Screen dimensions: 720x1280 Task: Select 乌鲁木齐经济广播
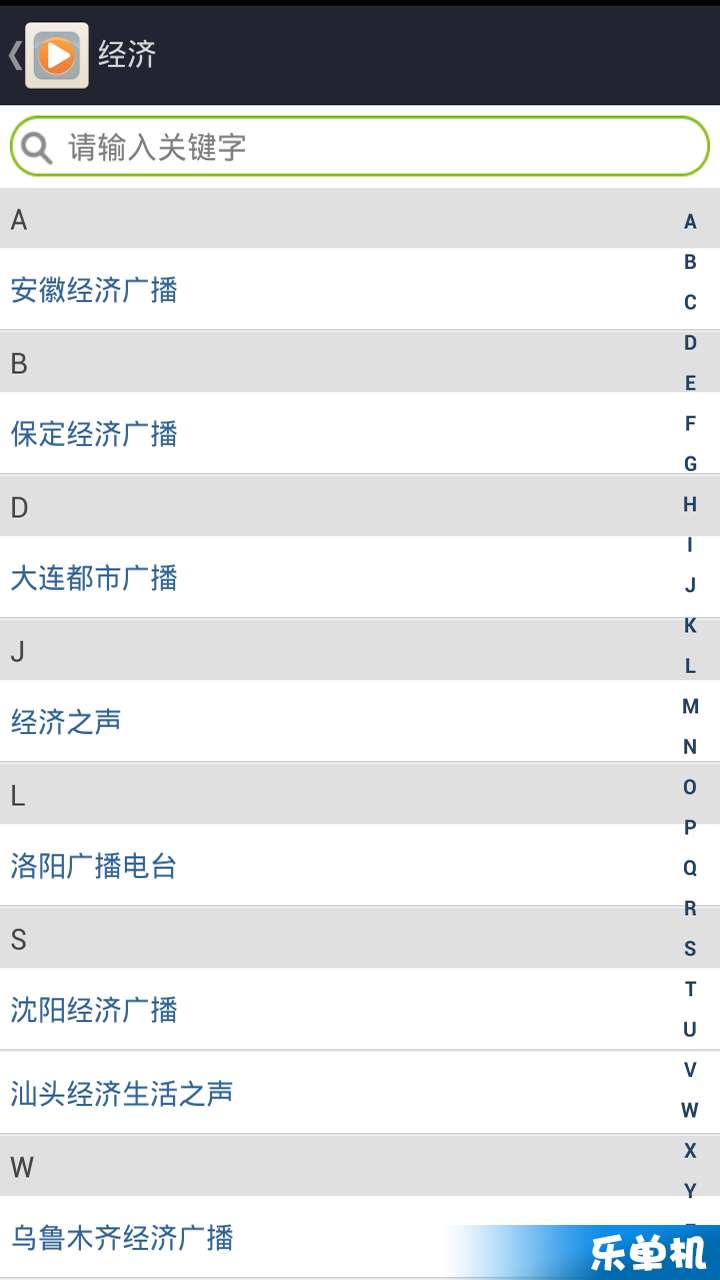360,1238
